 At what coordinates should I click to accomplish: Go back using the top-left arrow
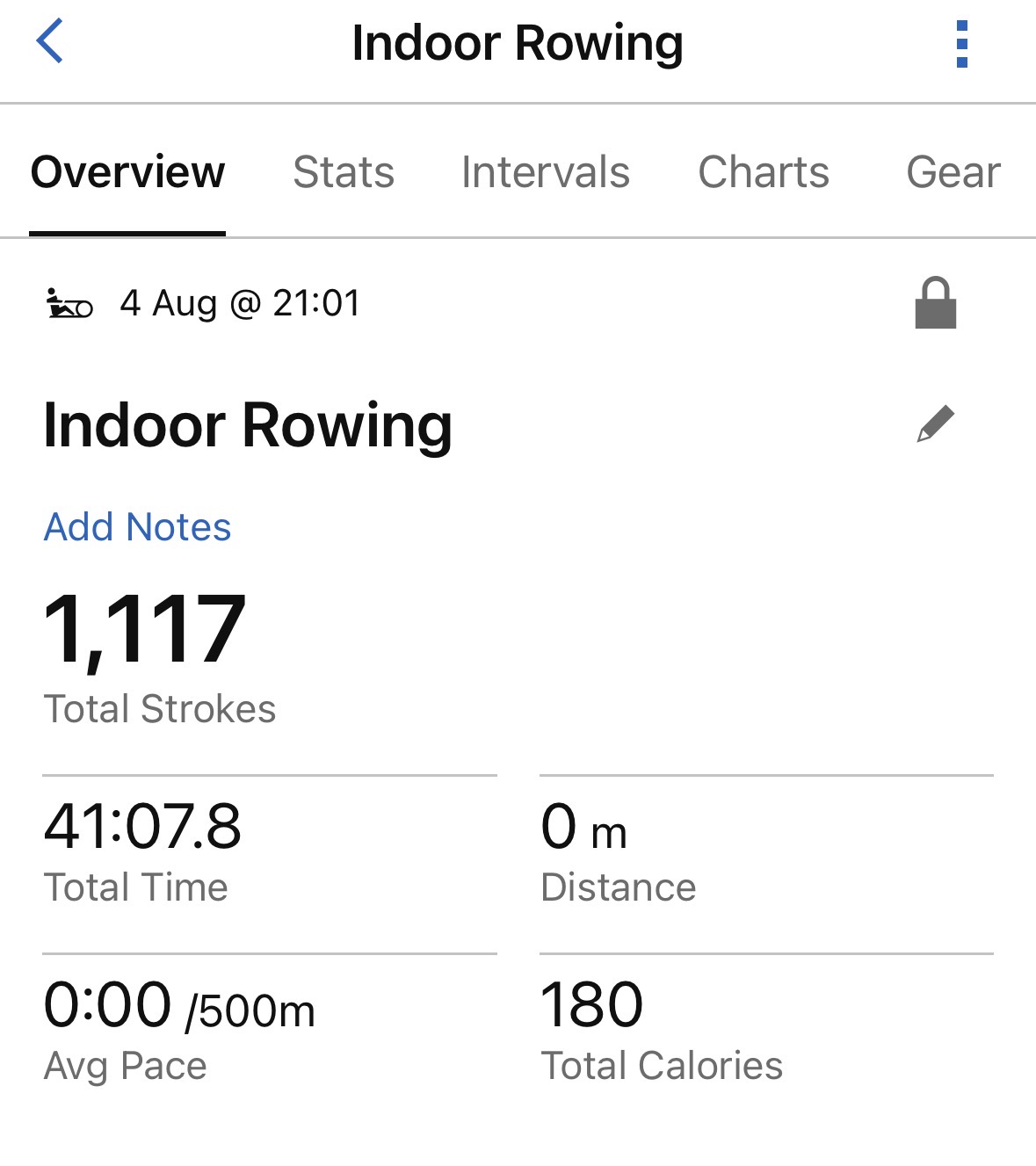tap(49, 41)
